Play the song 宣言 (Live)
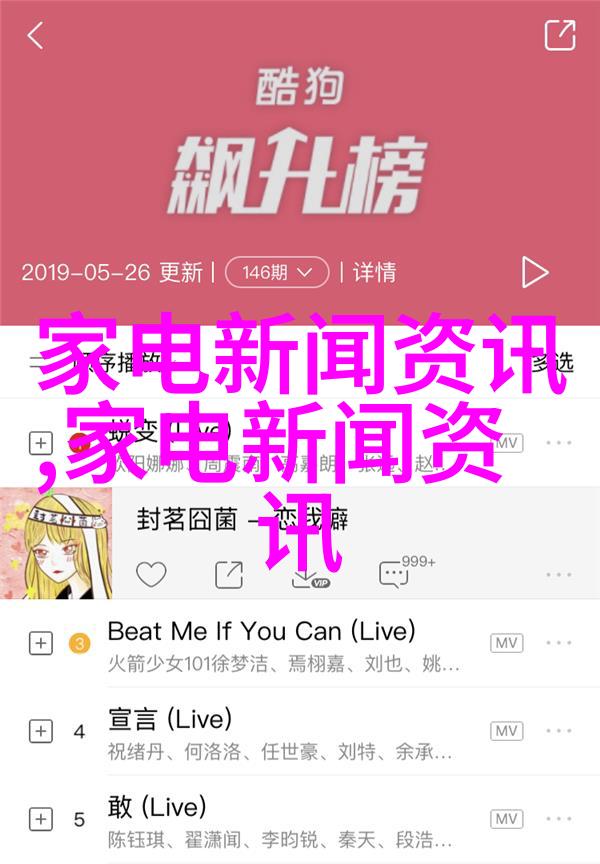The image size is (600, 864). tap(170, 719)
